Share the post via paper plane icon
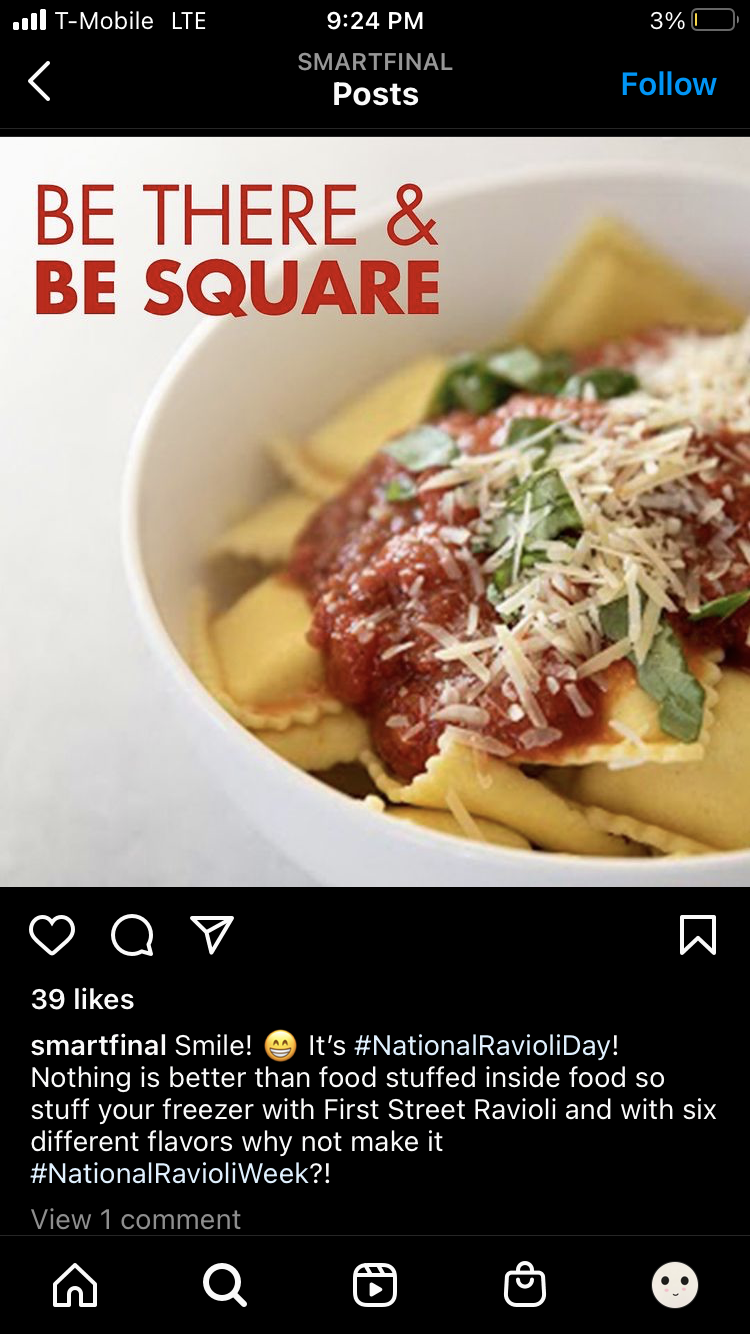 point(212,935)
